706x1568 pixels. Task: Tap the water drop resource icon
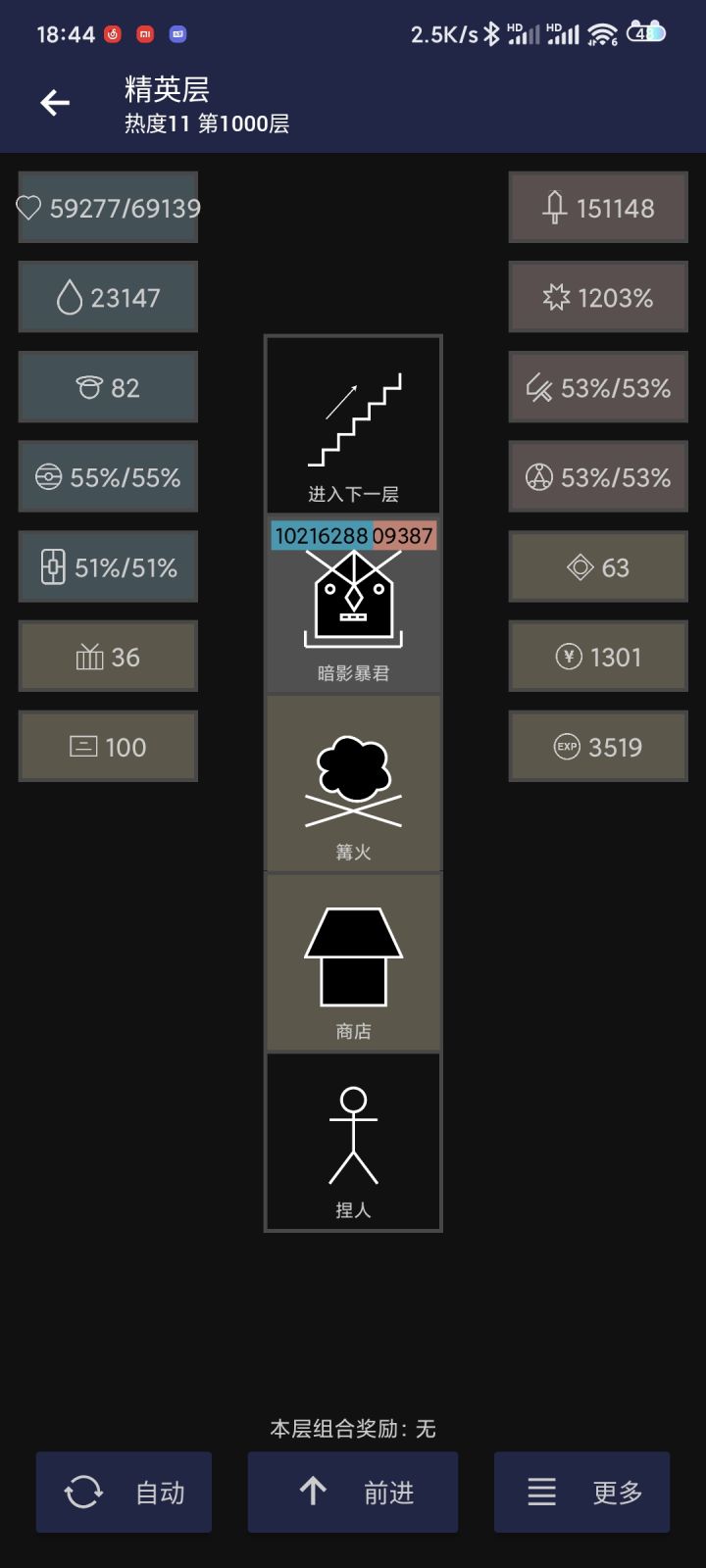point(108,296)
